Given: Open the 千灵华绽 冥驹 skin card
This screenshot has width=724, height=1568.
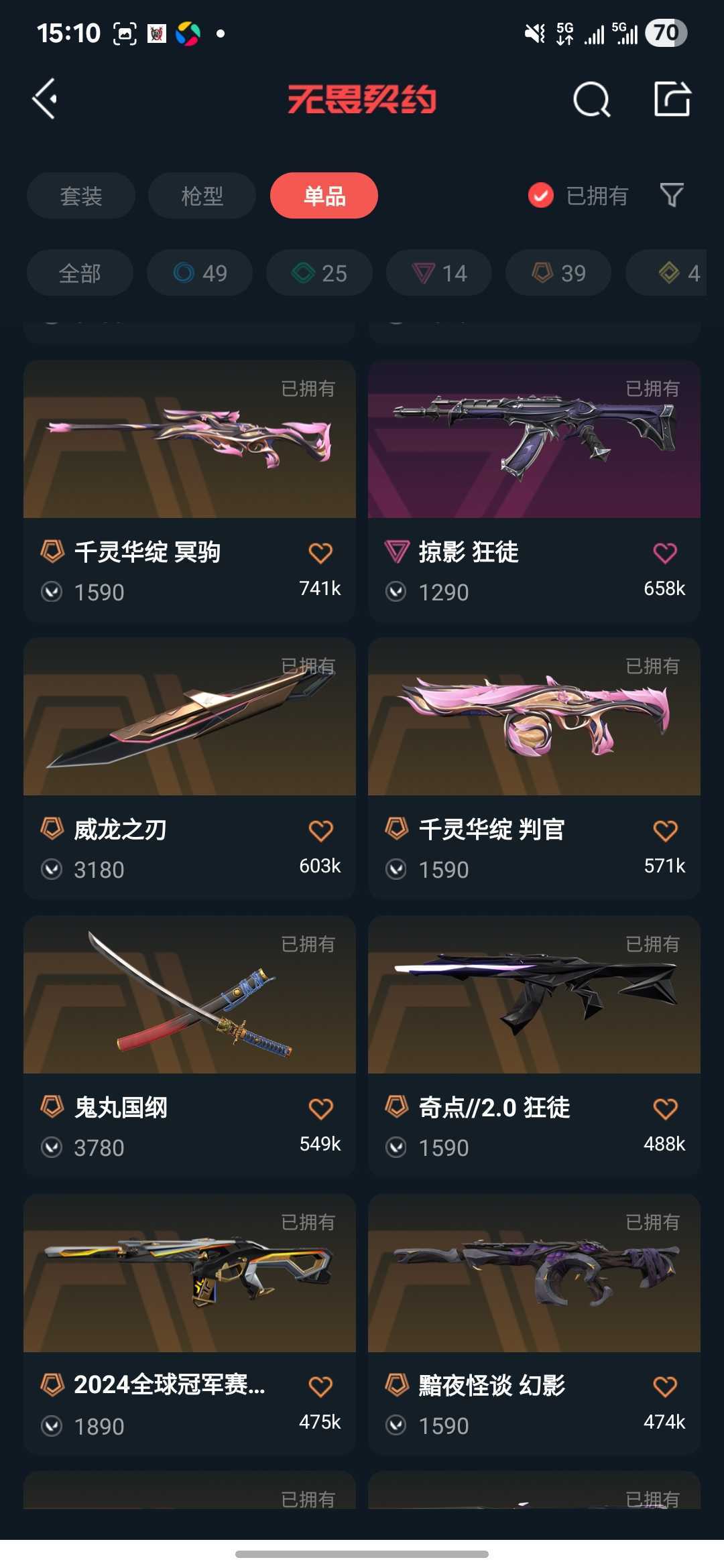Looking at the screenshot, I should coord(190,492).
